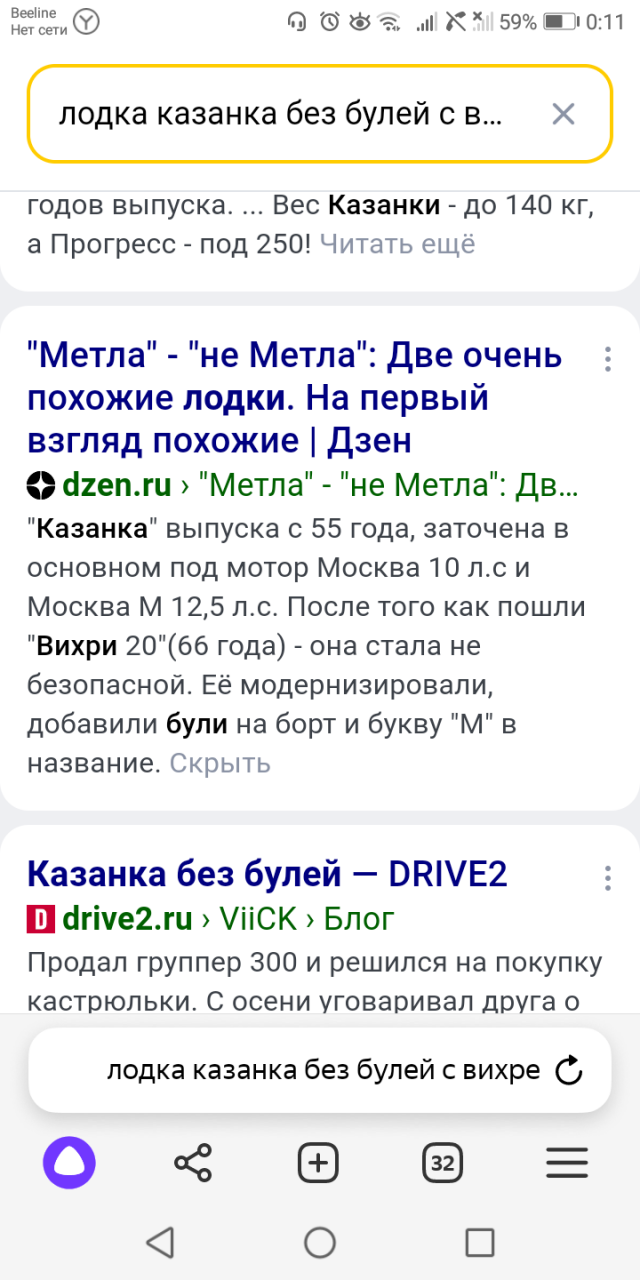Open the overflow menu of the DRIVE2 result
Viewport: 640px width, 1280px height.
(607, 878)
